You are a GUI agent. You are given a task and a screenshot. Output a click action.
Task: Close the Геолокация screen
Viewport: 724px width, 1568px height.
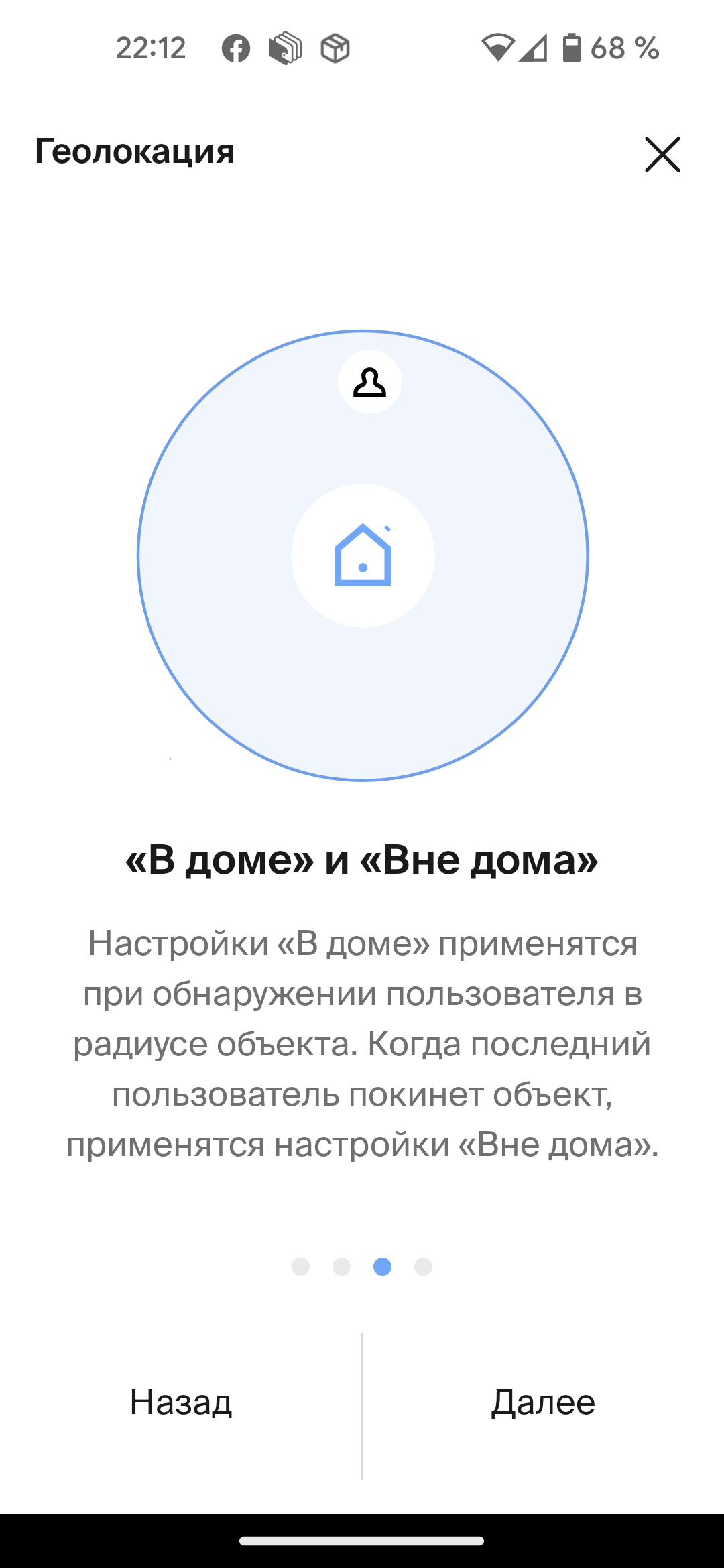coord(662,155)
